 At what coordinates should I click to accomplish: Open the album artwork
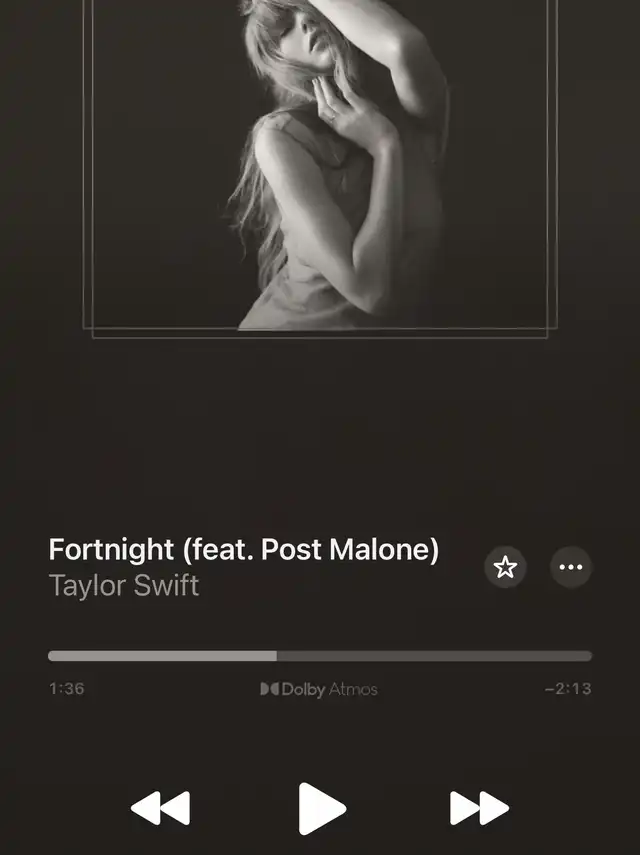click(x=320, y=166)
